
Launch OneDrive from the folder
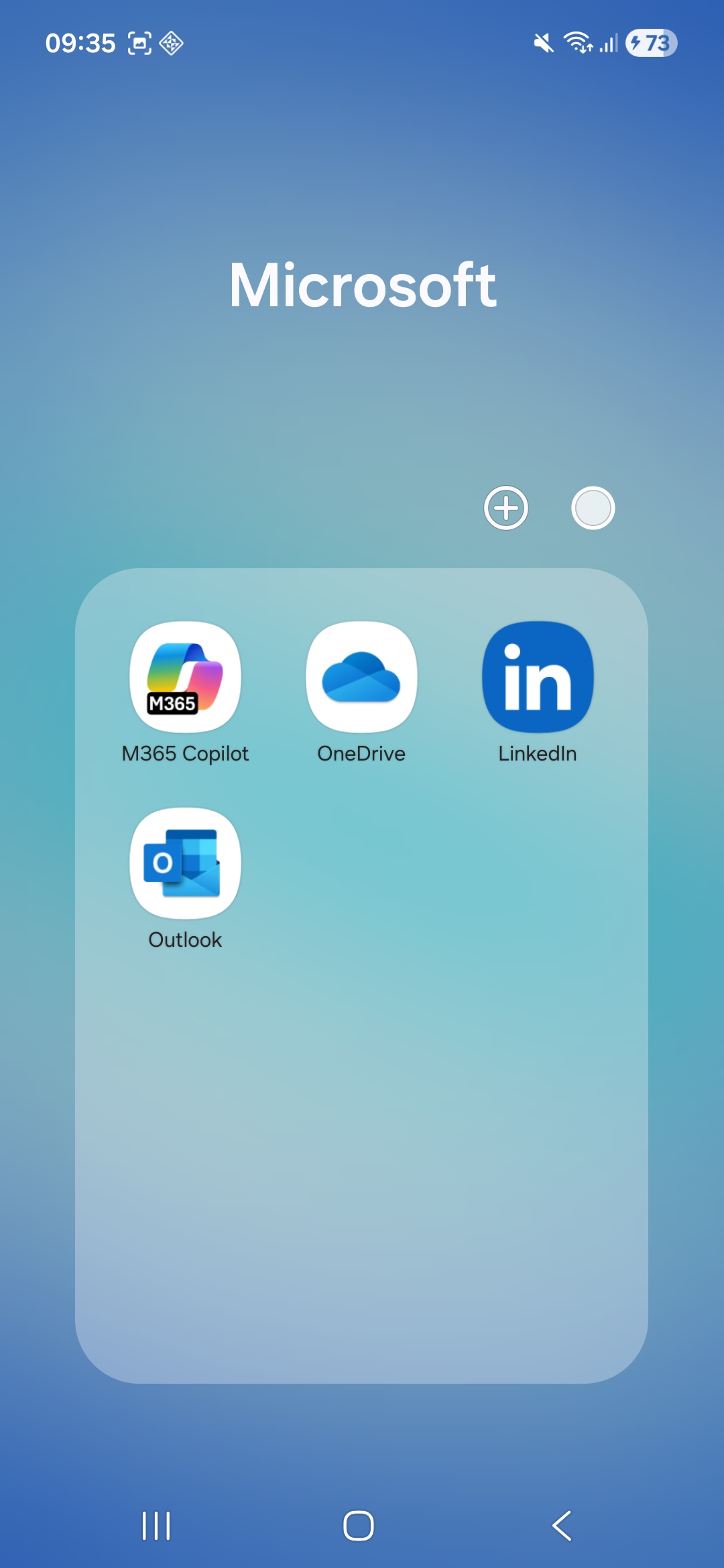[361, 677]
